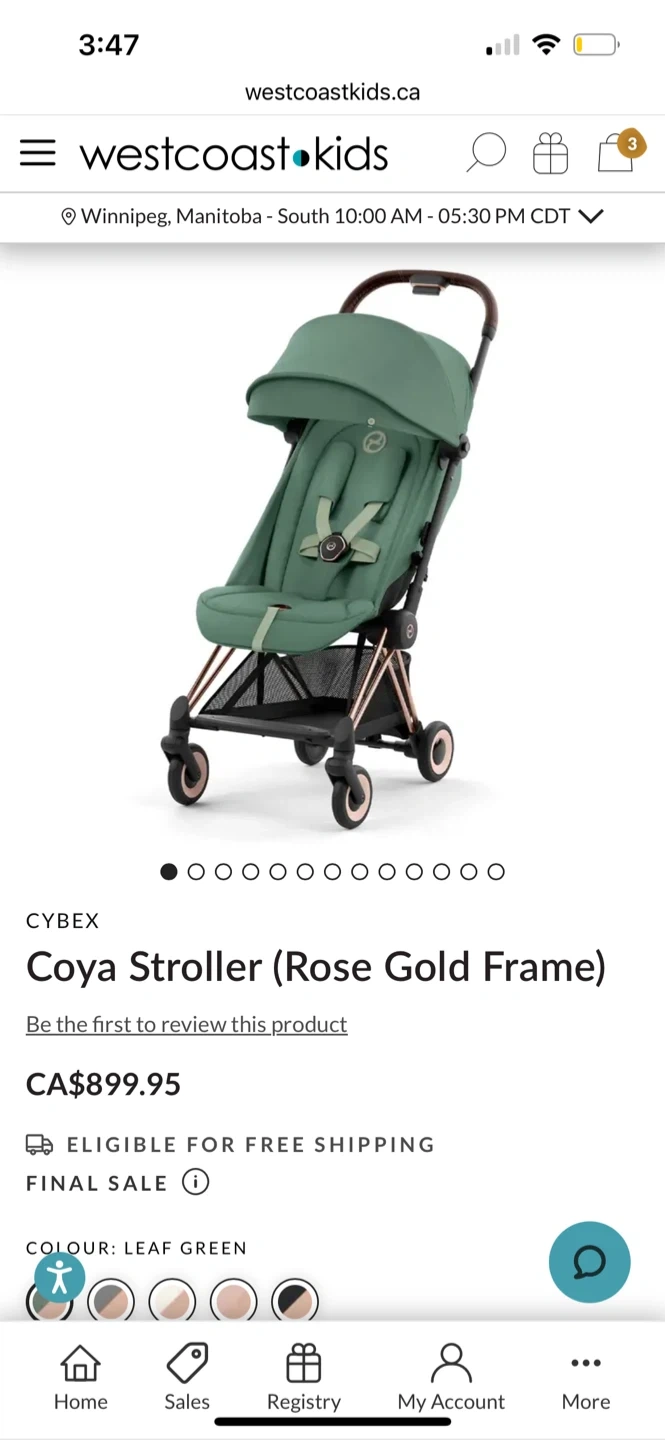The image size is (665, 1440).
Task: Open the My Account tab
Action: 451,1377
